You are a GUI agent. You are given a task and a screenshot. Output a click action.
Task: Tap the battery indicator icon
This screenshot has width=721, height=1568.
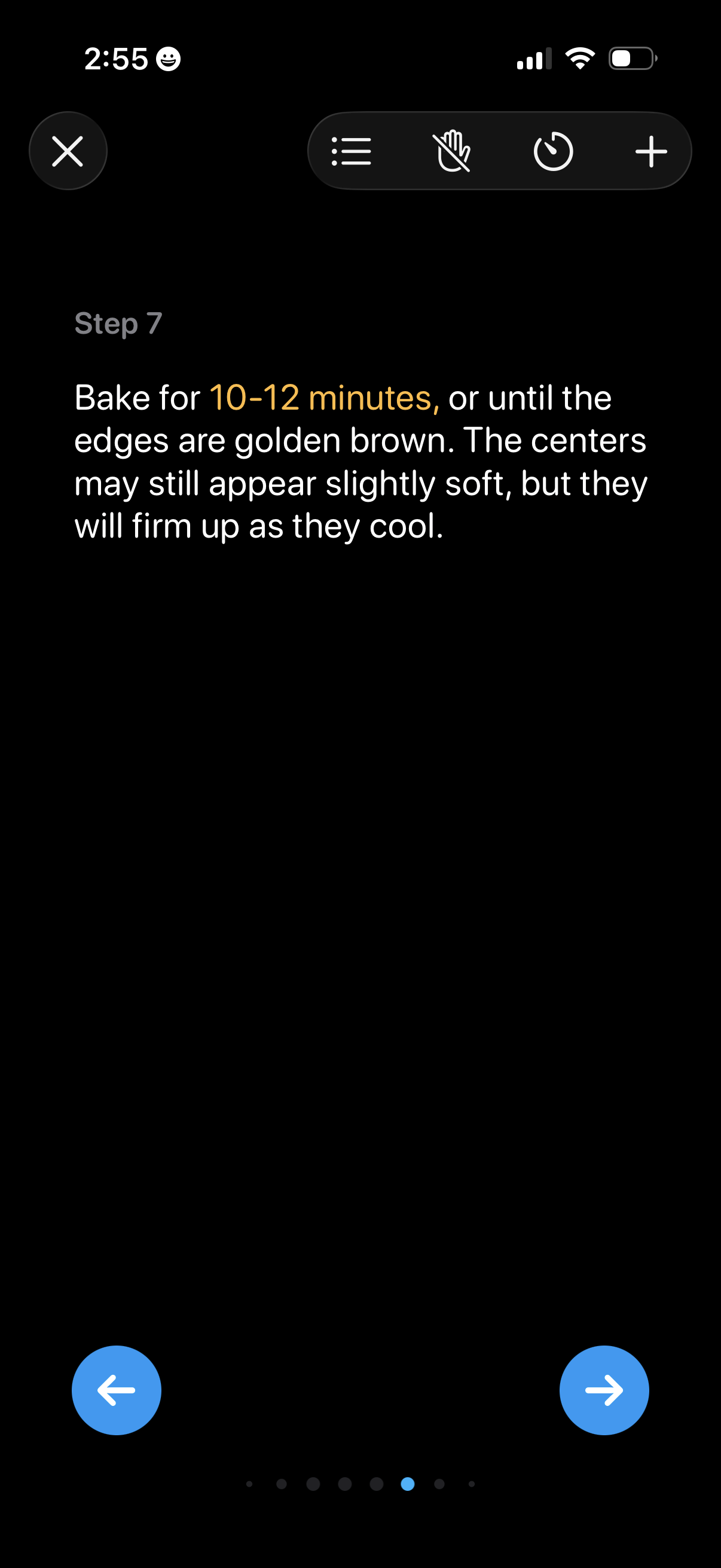click(x=629, y=57)
